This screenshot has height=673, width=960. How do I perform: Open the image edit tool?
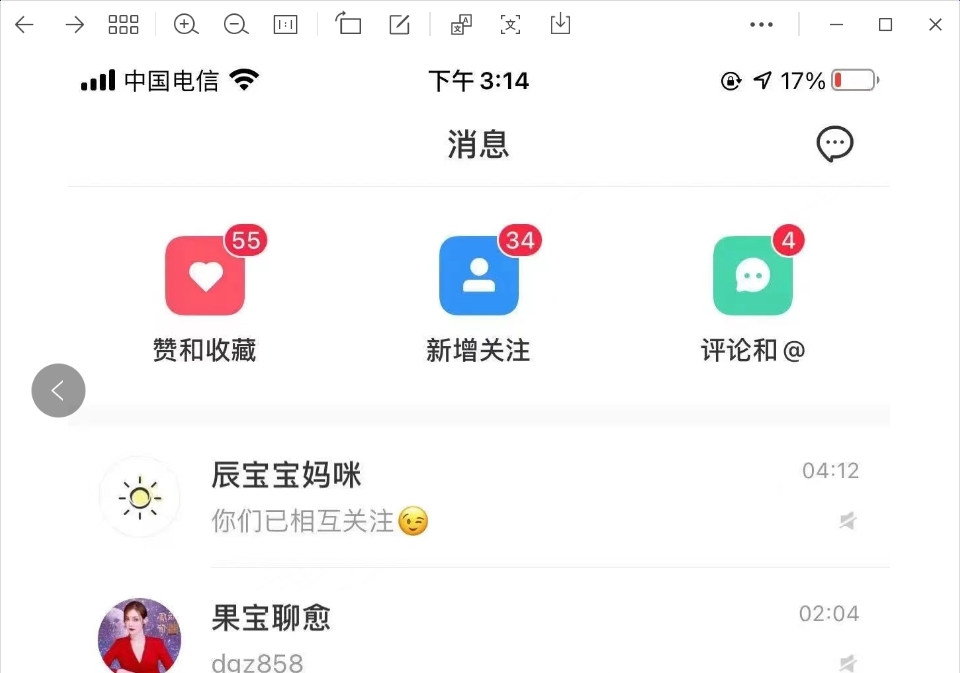[x=399, y=25]
